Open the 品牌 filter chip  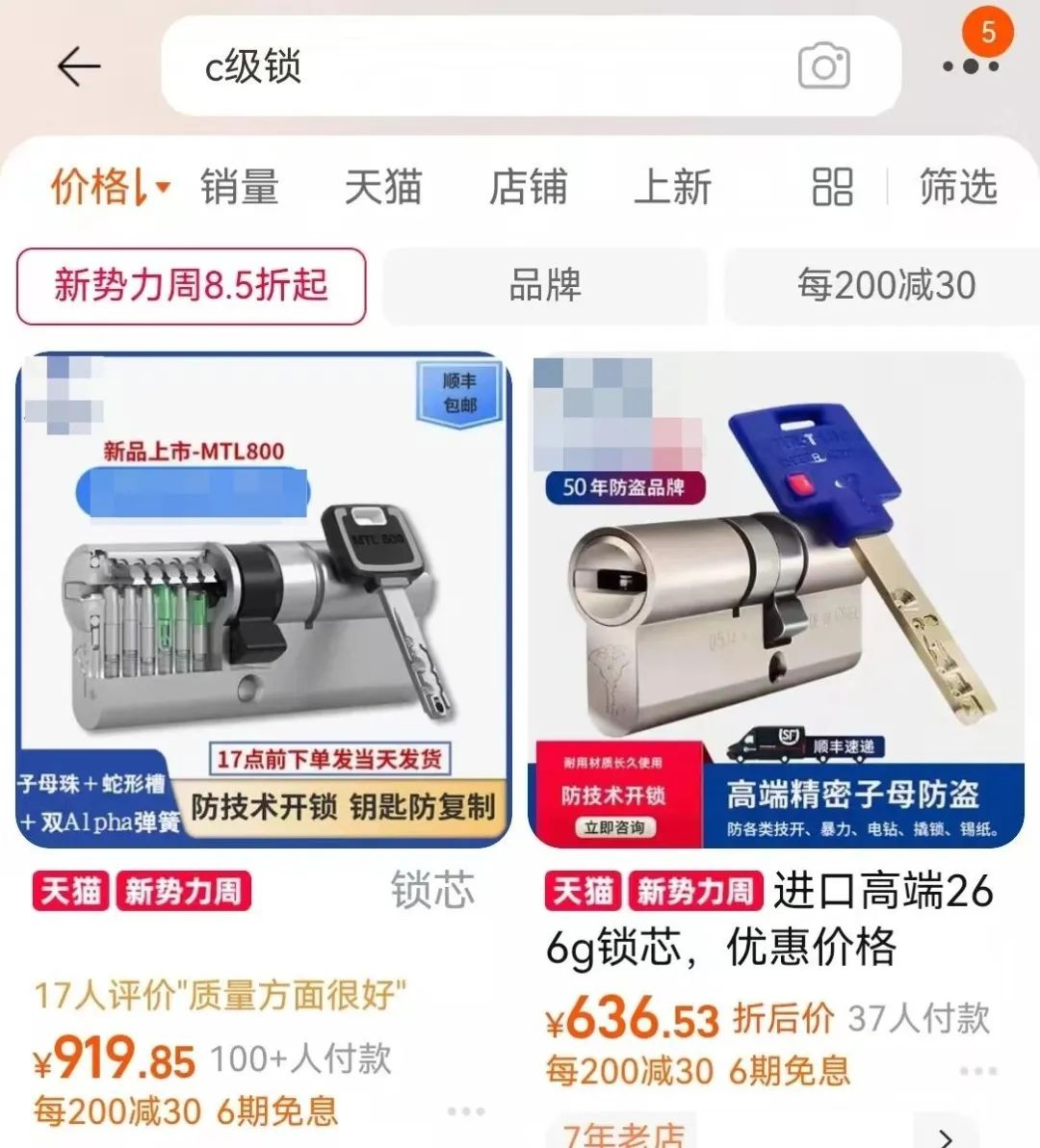(545, 286)
